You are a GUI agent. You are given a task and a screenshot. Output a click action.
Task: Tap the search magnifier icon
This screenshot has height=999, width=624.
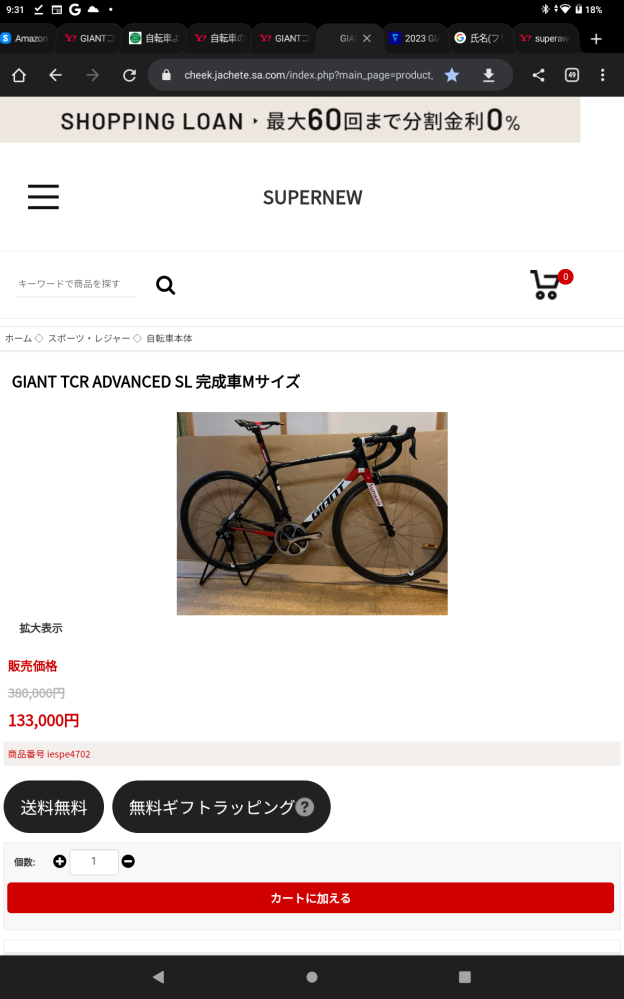pyautogui.click(x=166, y=286)
